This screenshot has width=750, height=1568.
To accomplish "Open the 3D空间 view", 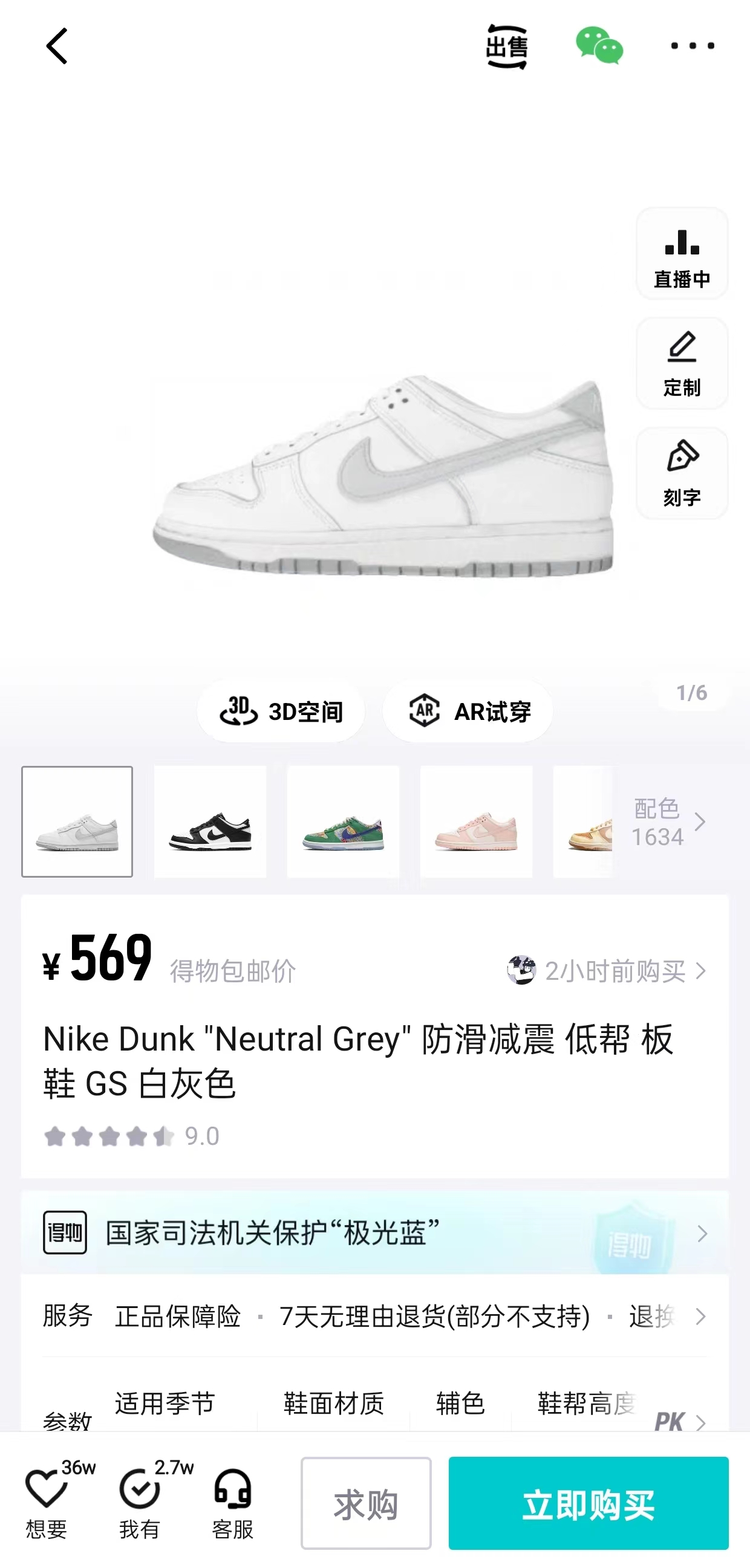I will click(x=281, y=711).
